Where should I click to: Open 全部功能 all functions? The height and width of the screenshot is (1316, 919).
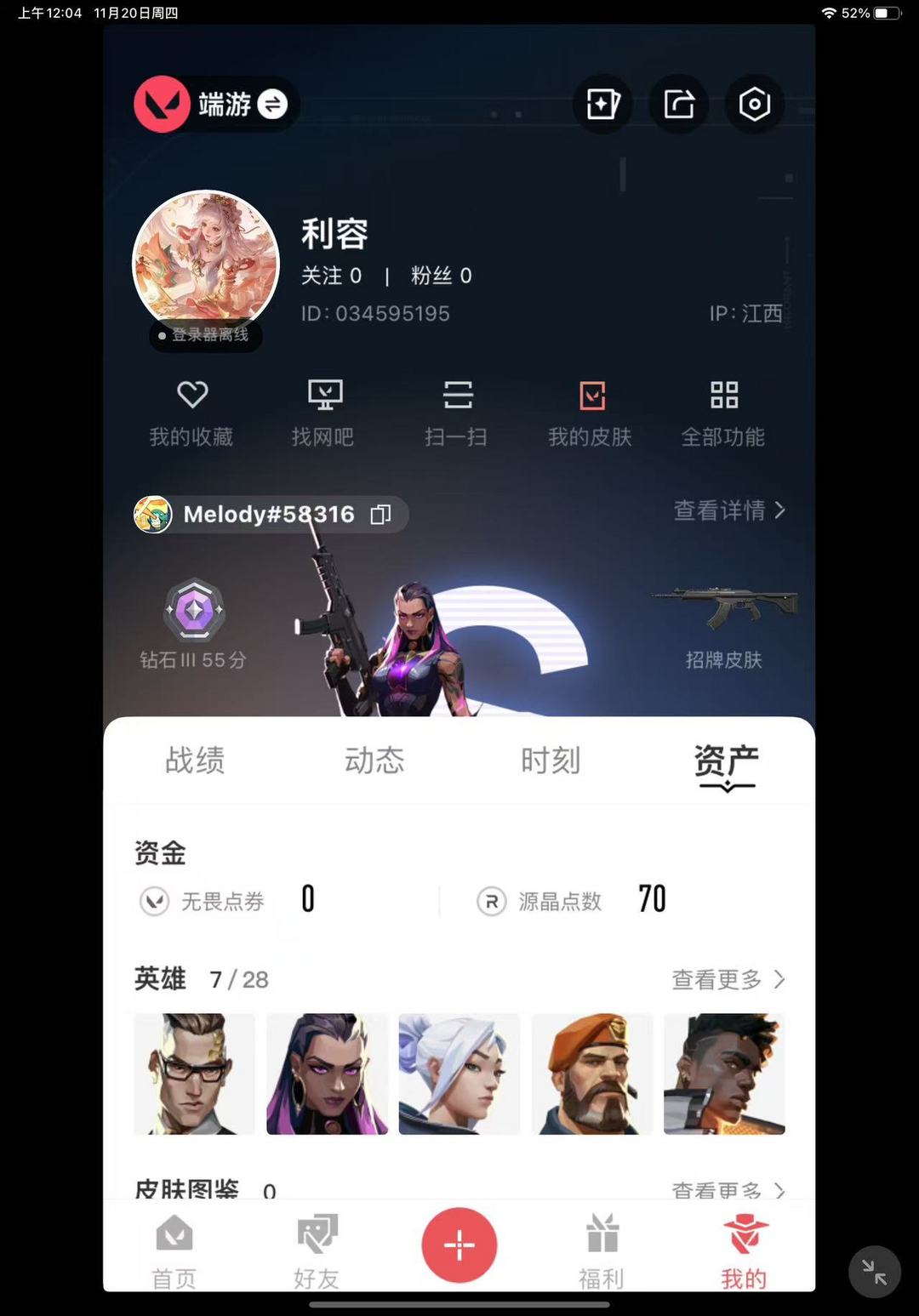point(723,413)
